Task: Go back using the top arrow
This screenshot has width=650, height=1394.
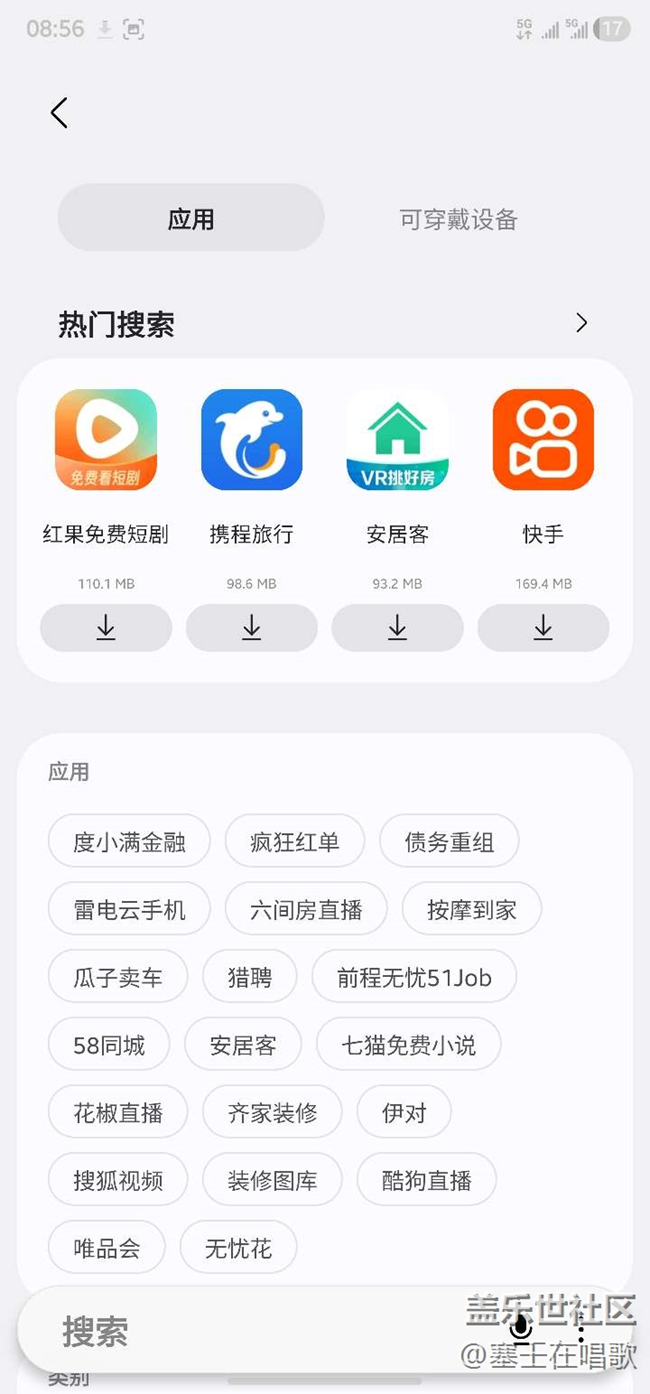Action: 59,113
